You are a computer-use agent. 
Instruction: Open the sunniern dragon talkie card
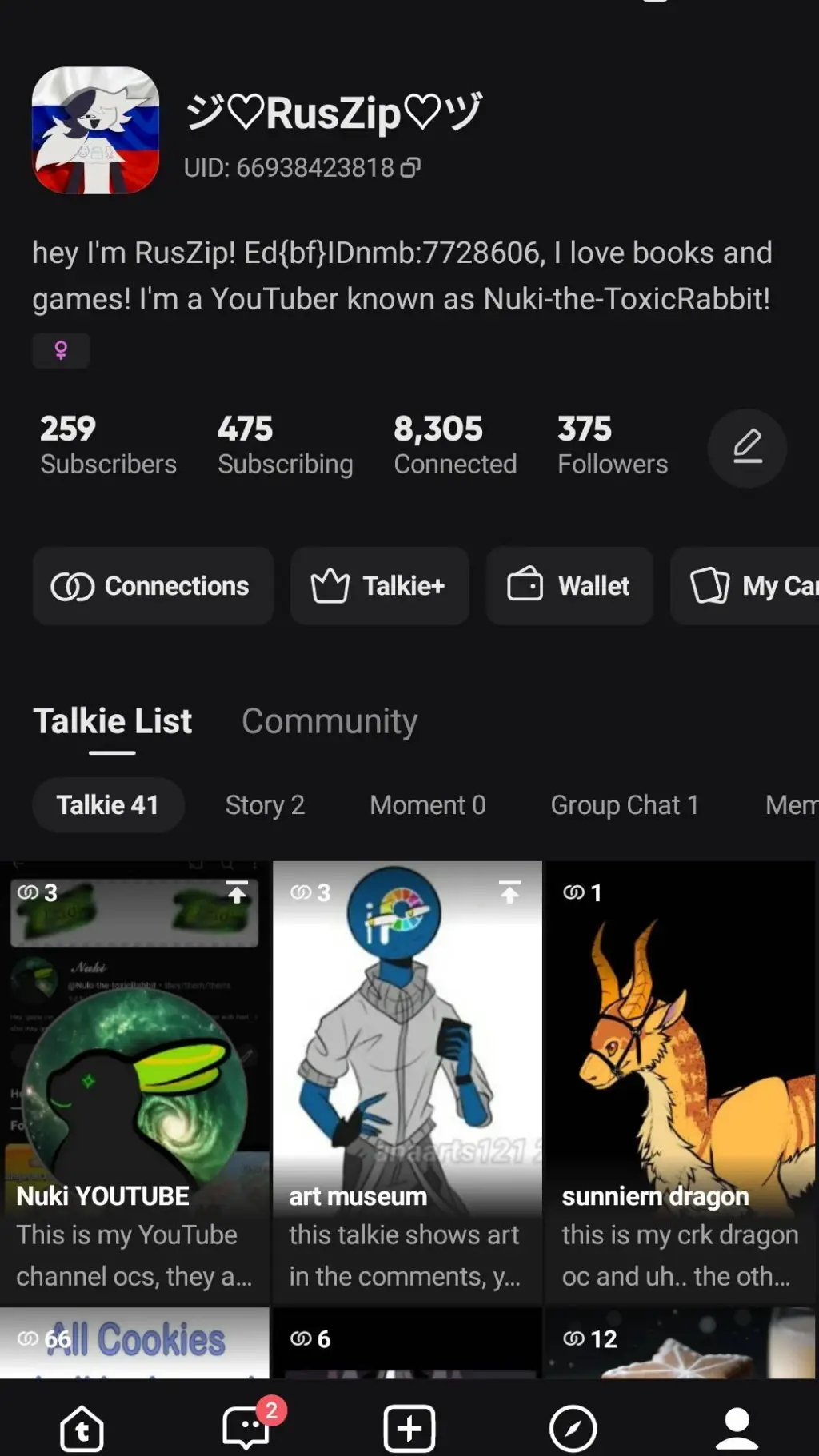(680, 1079)
